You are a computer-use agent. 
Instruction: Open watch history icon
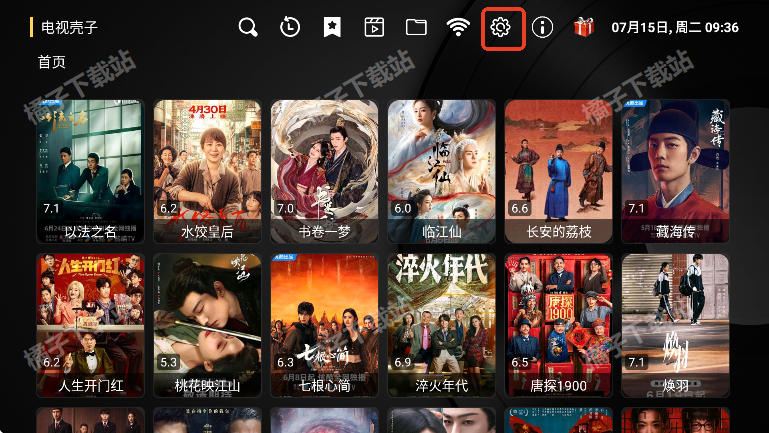point(290,27)
